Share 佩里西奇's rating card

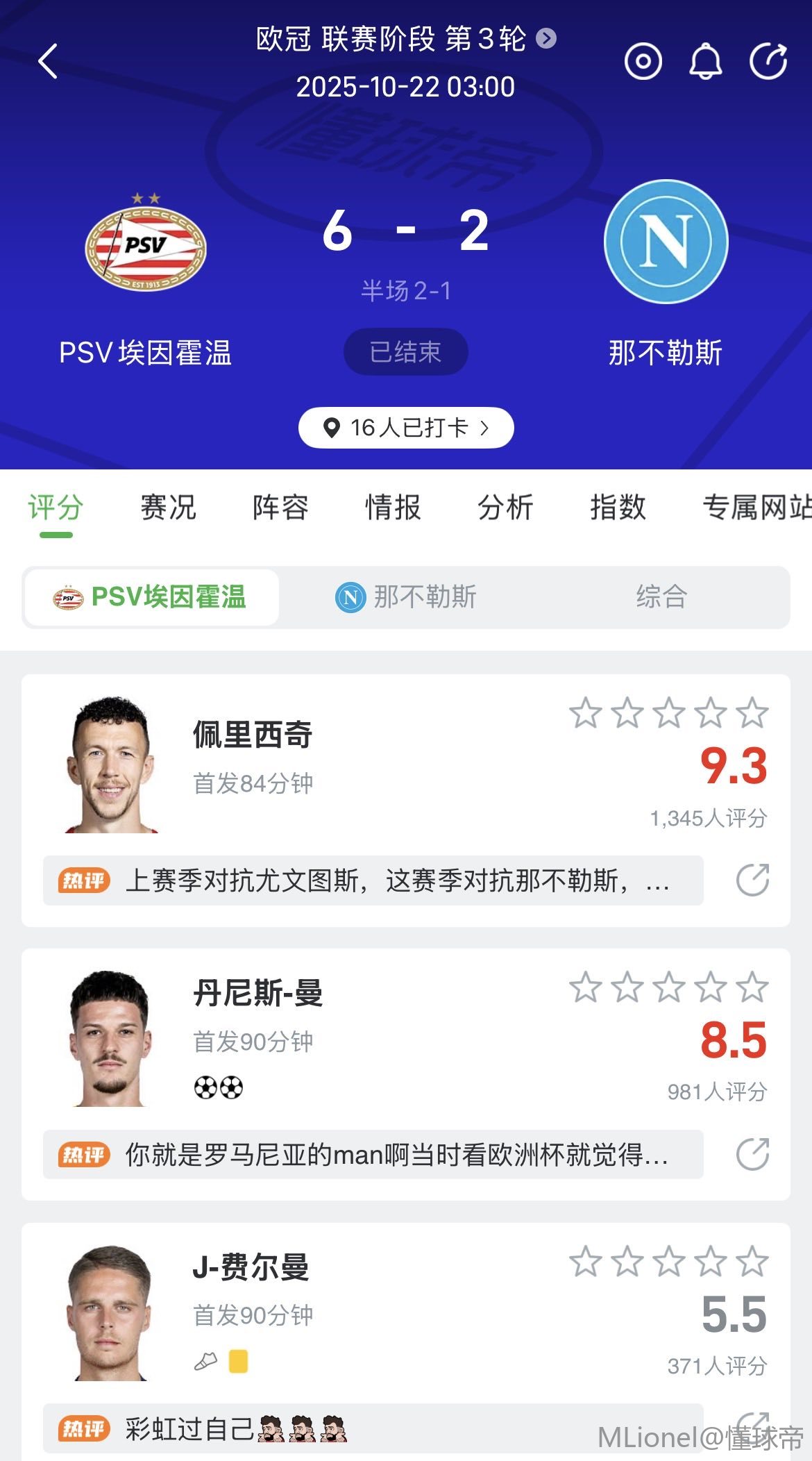[752, 880]
